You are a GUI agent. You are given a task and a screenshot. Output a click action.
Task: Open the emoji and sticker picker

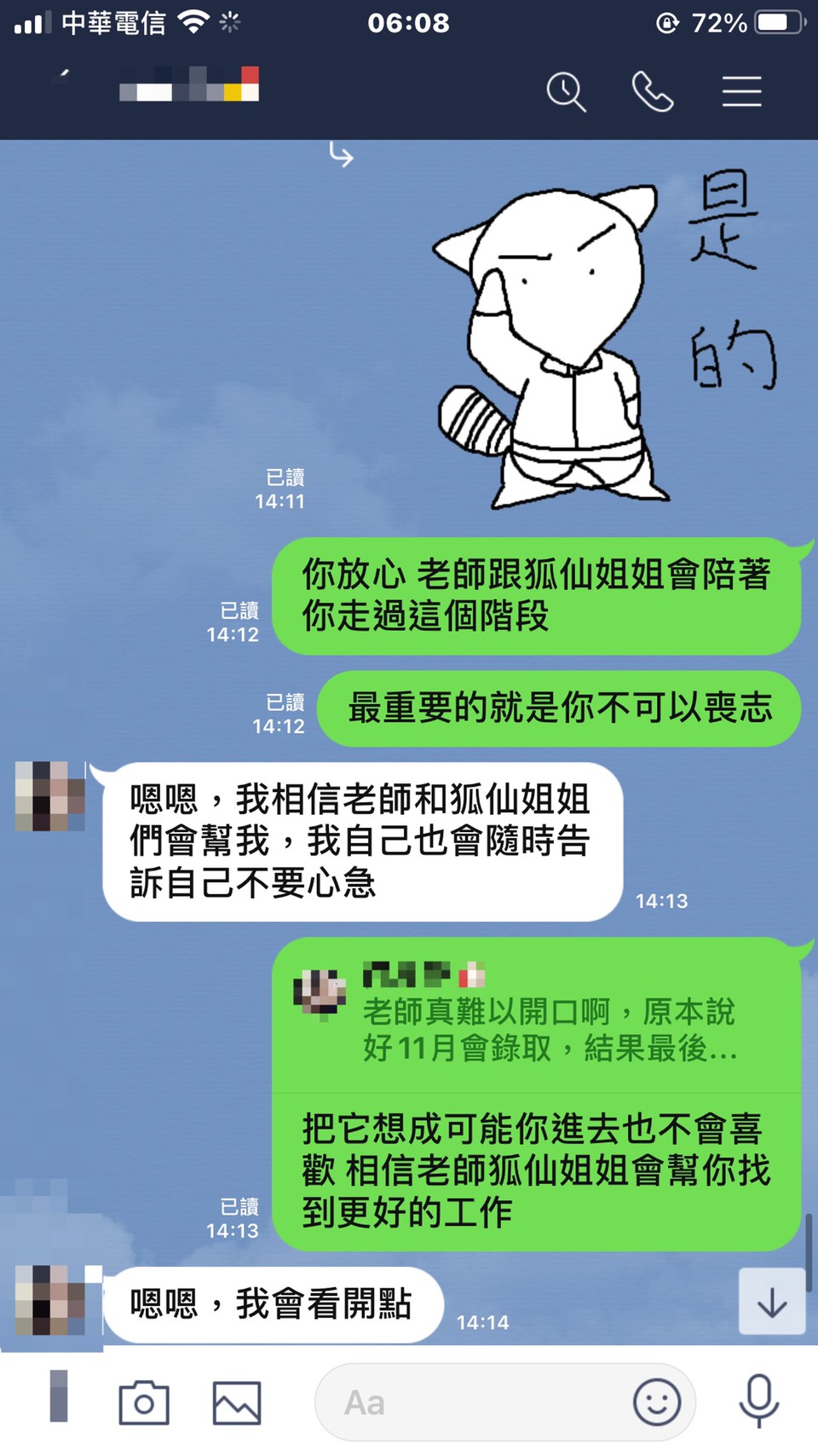656,1402
